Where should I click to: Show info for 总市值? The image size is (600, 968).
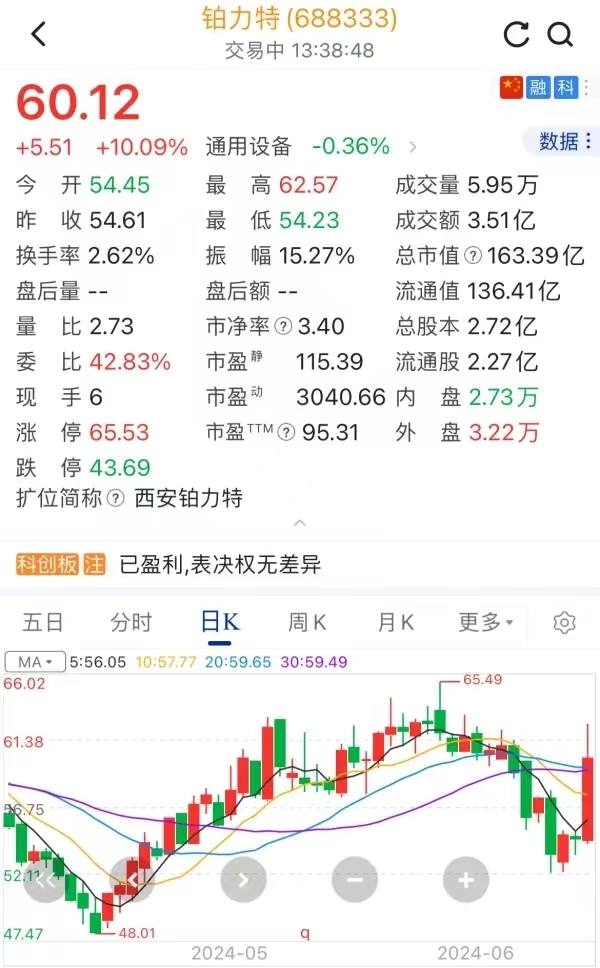point(474,256)
